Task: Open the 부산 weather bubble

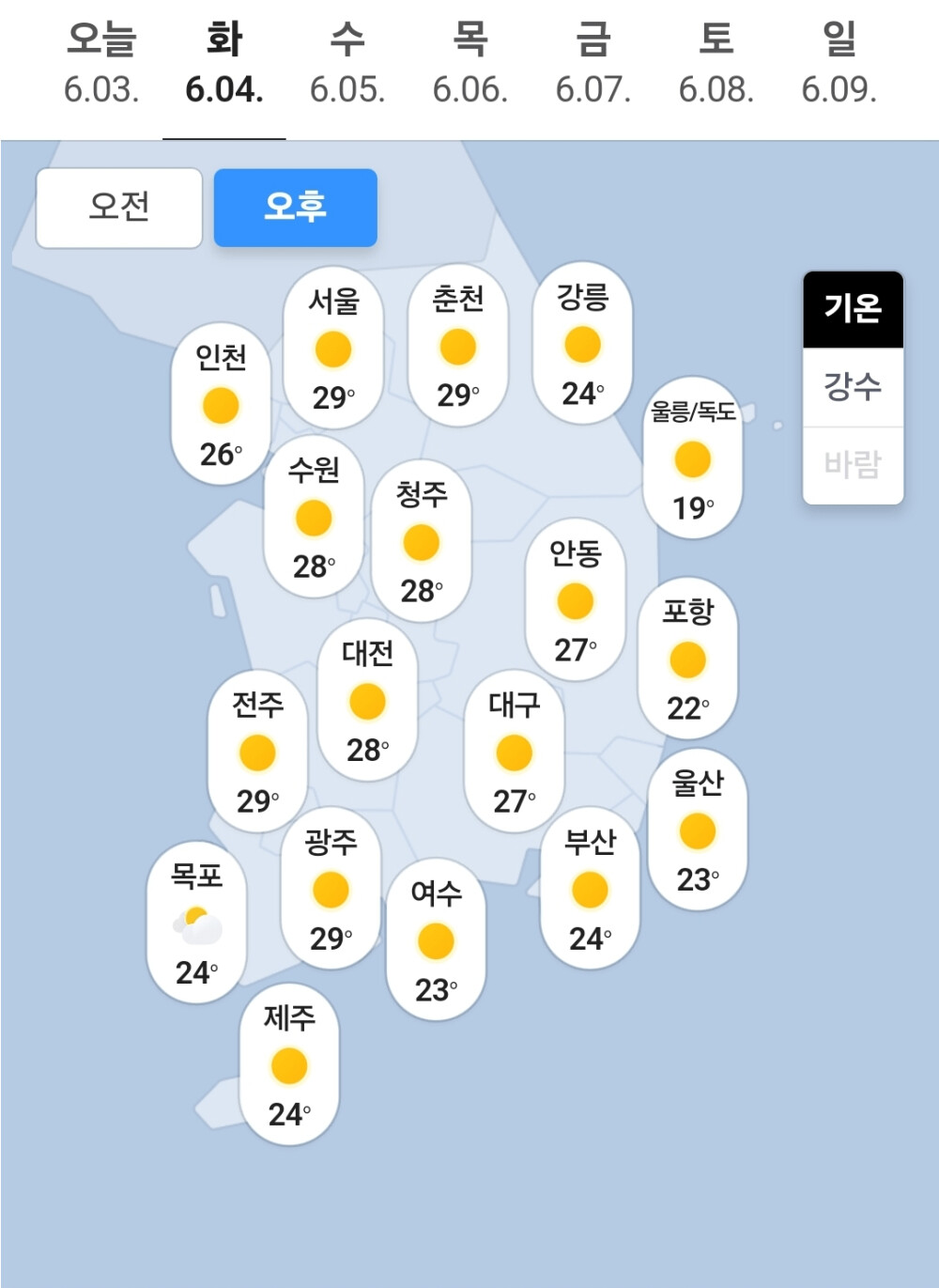Action: [x=590, y=889]
